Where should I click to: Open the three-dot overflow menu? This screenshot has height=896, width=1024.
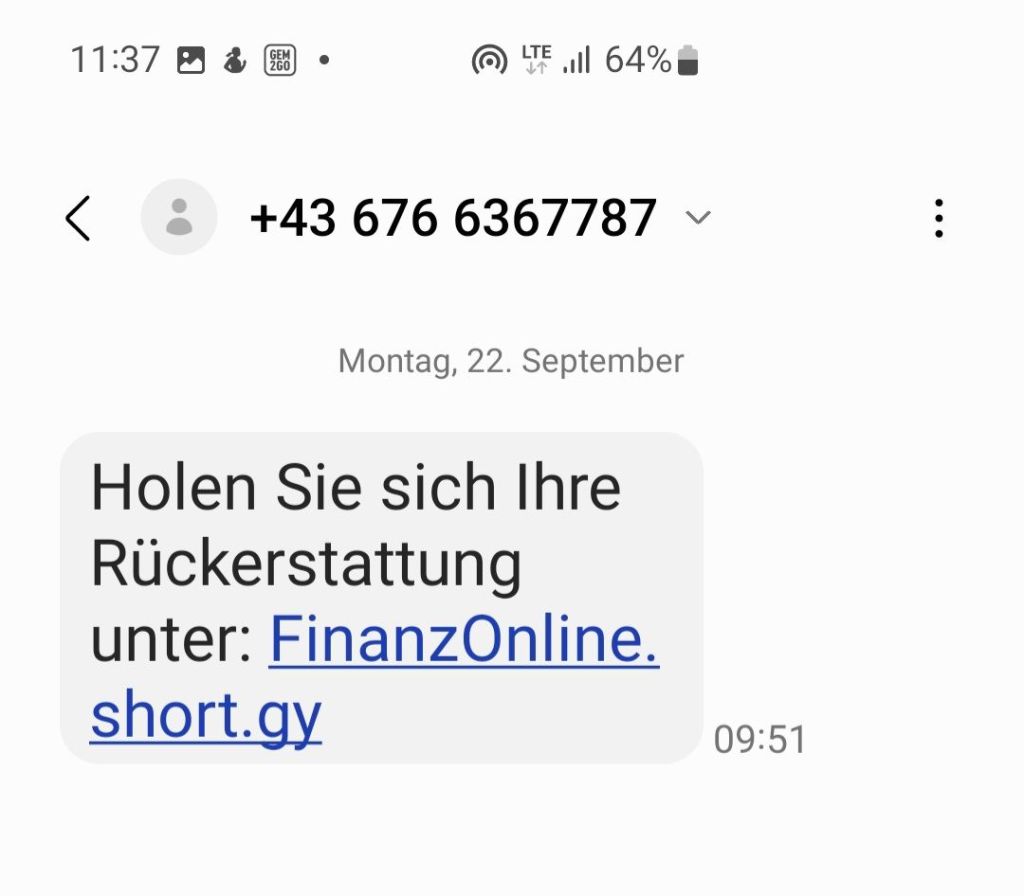click(938, 218)
